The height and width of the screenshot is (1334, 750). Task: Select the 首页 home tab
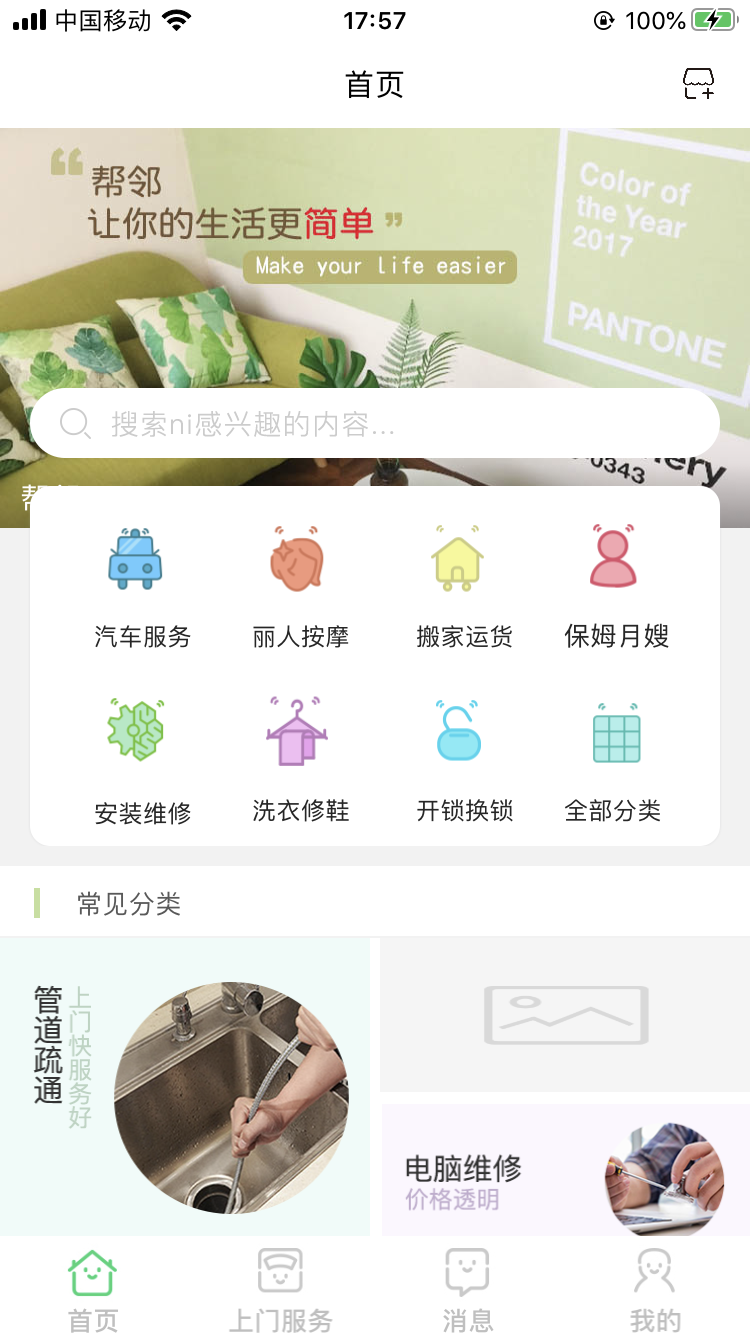[93, 1290]
